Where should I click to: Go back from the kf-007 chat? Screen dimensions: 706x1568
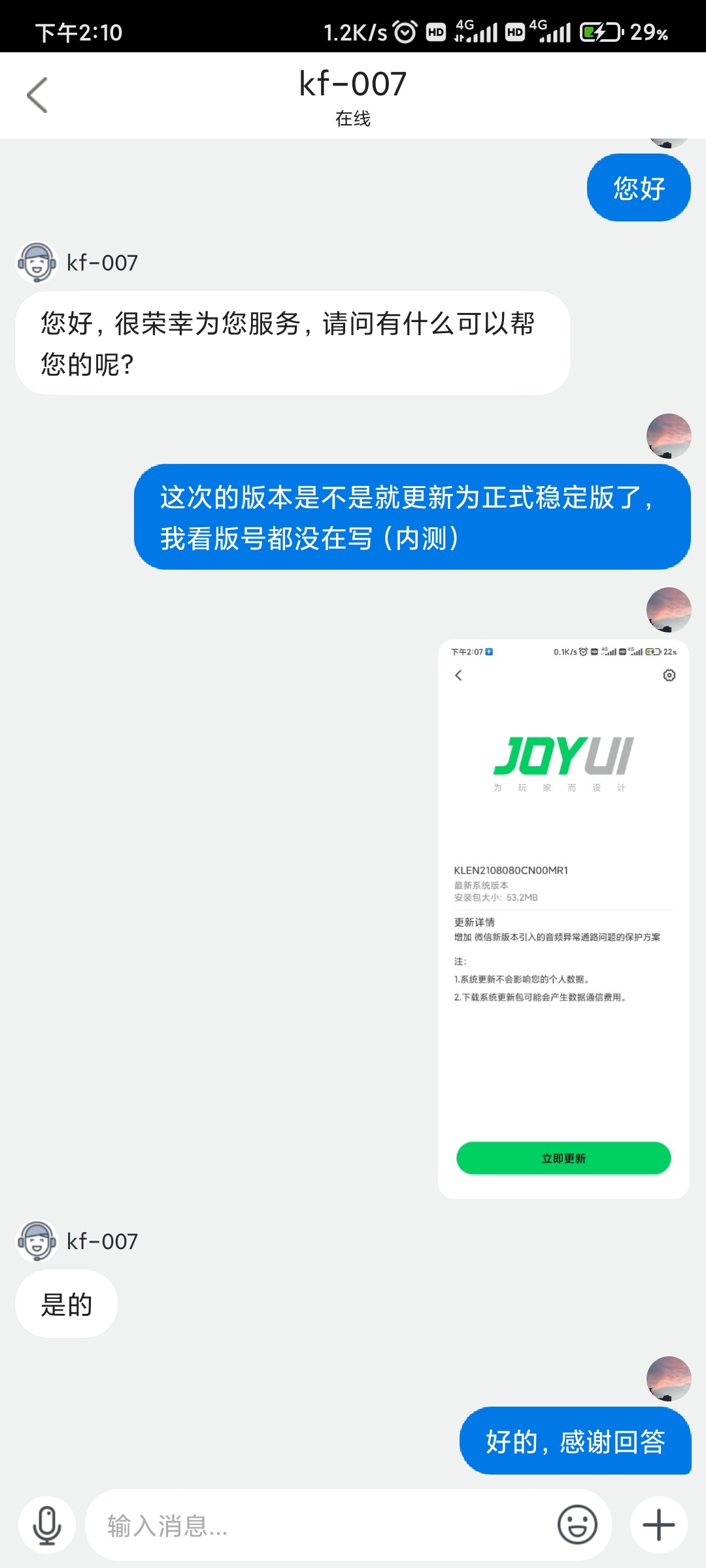(37, 95)
